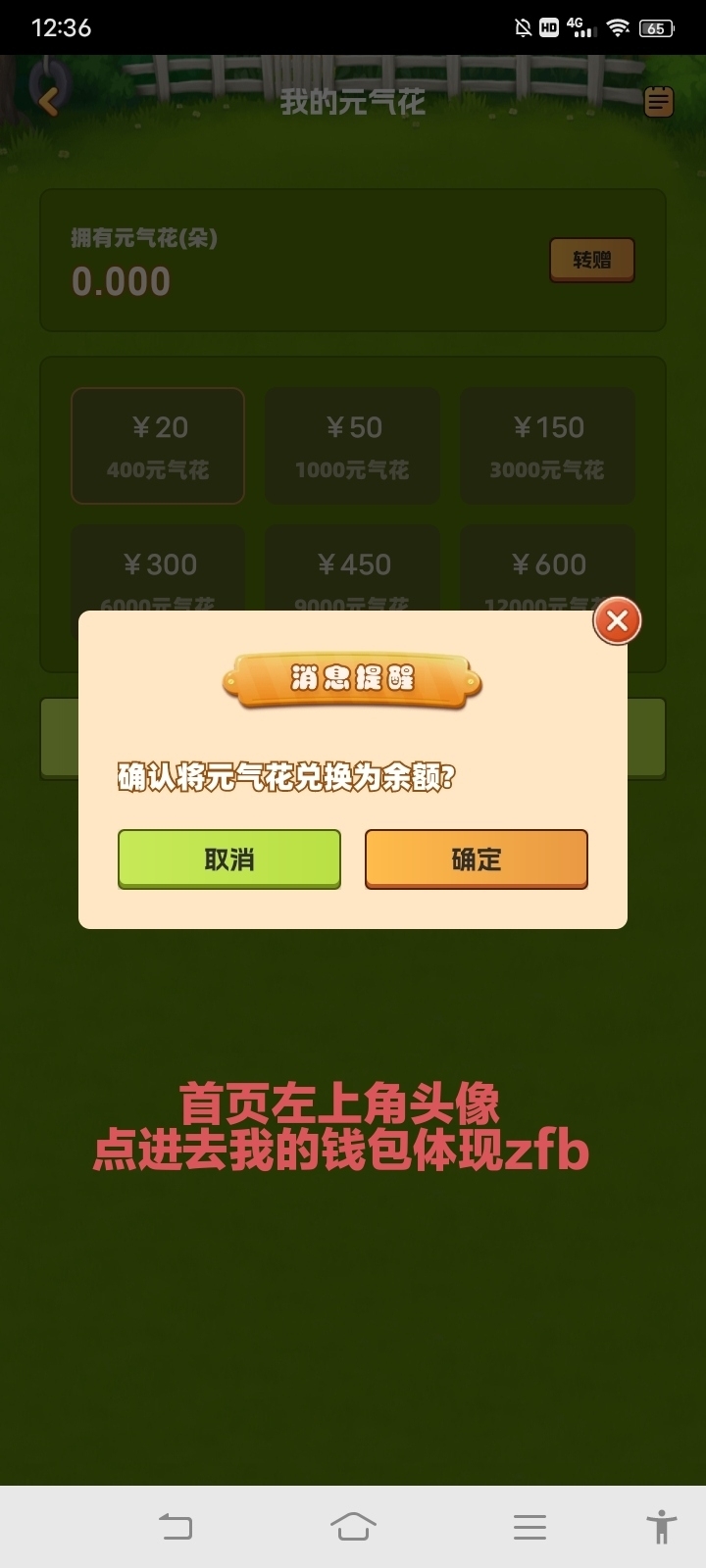The height and width of the screenshot is (1568, 706).
Task: Open the system recent apps button
Action: tap(529, 1526)
